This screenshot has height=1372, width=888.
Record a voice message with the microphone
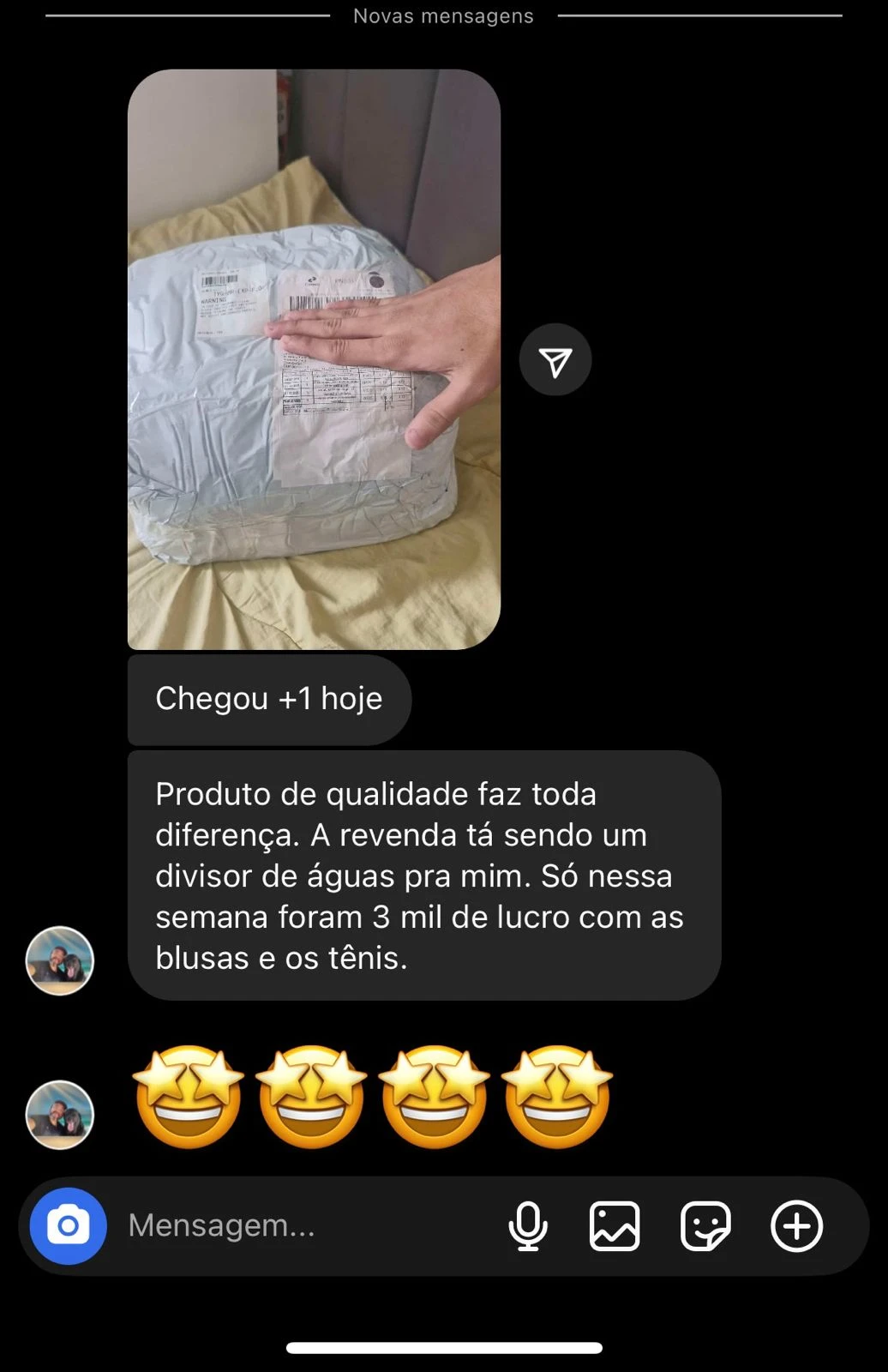(528, 1225)
